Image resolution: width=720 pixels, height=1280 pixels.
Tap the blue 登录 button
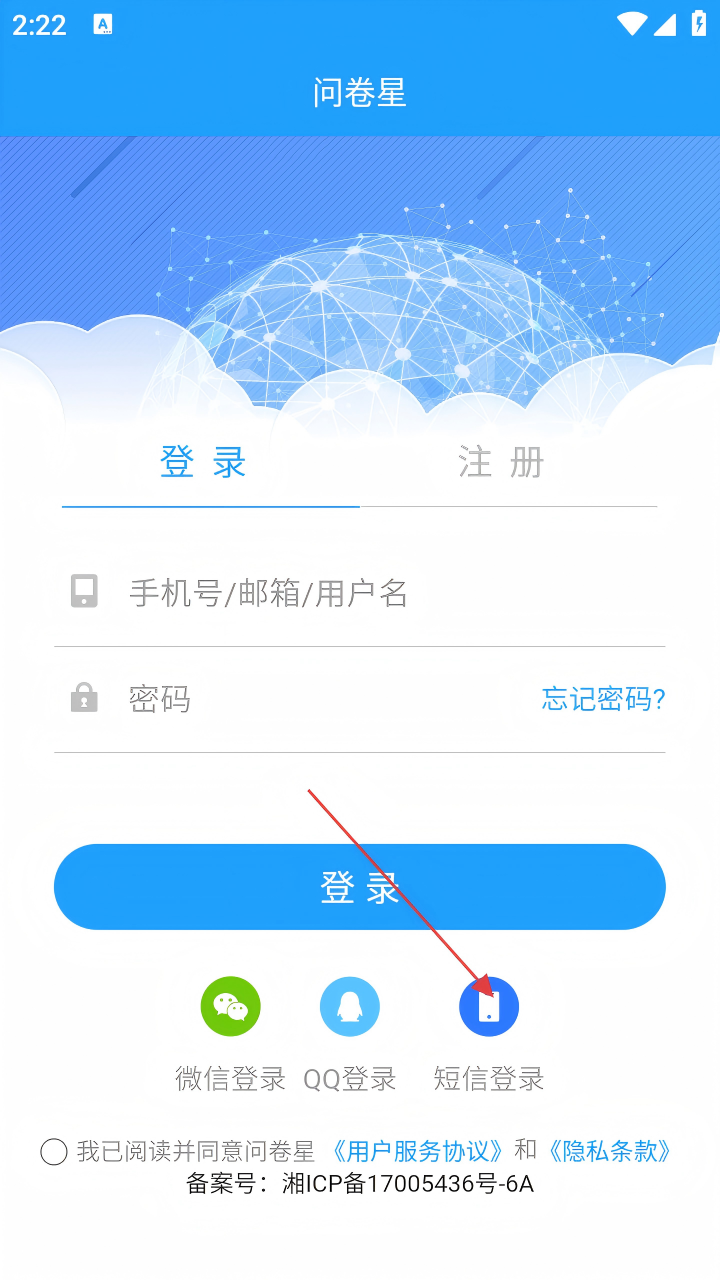tap(360, 887)
